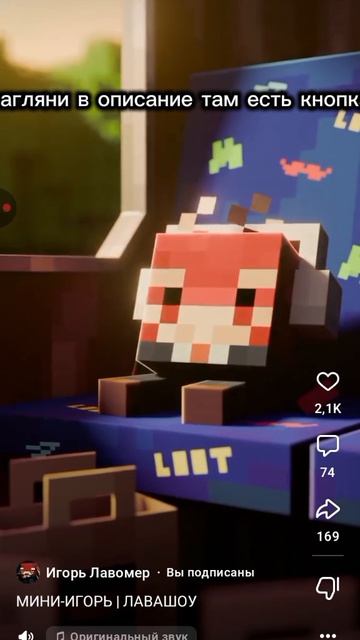The height and width of the screenshot is (640, 360).
Task: Share this video via the arrow icon
Action: click(328, 509)
